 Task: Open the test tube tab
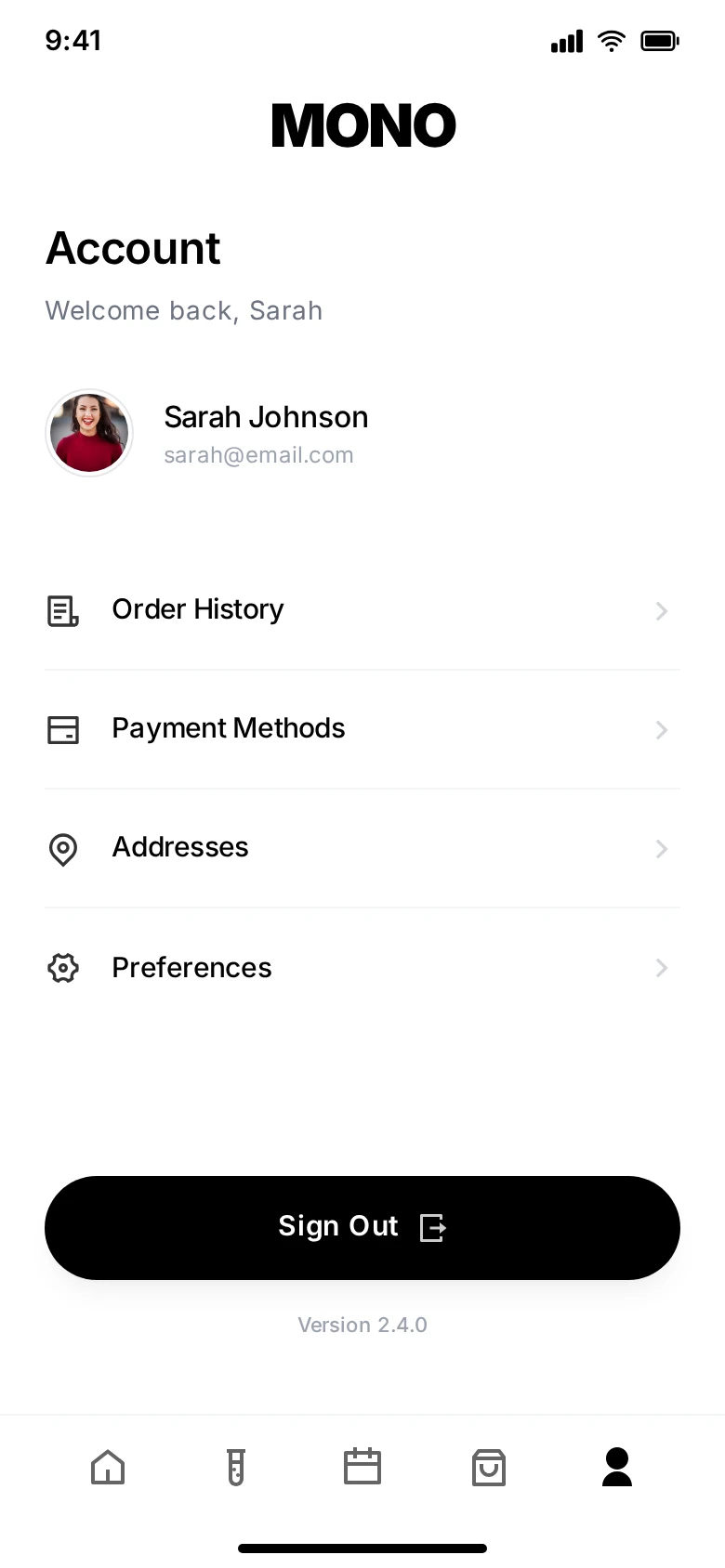point(236,1468)
